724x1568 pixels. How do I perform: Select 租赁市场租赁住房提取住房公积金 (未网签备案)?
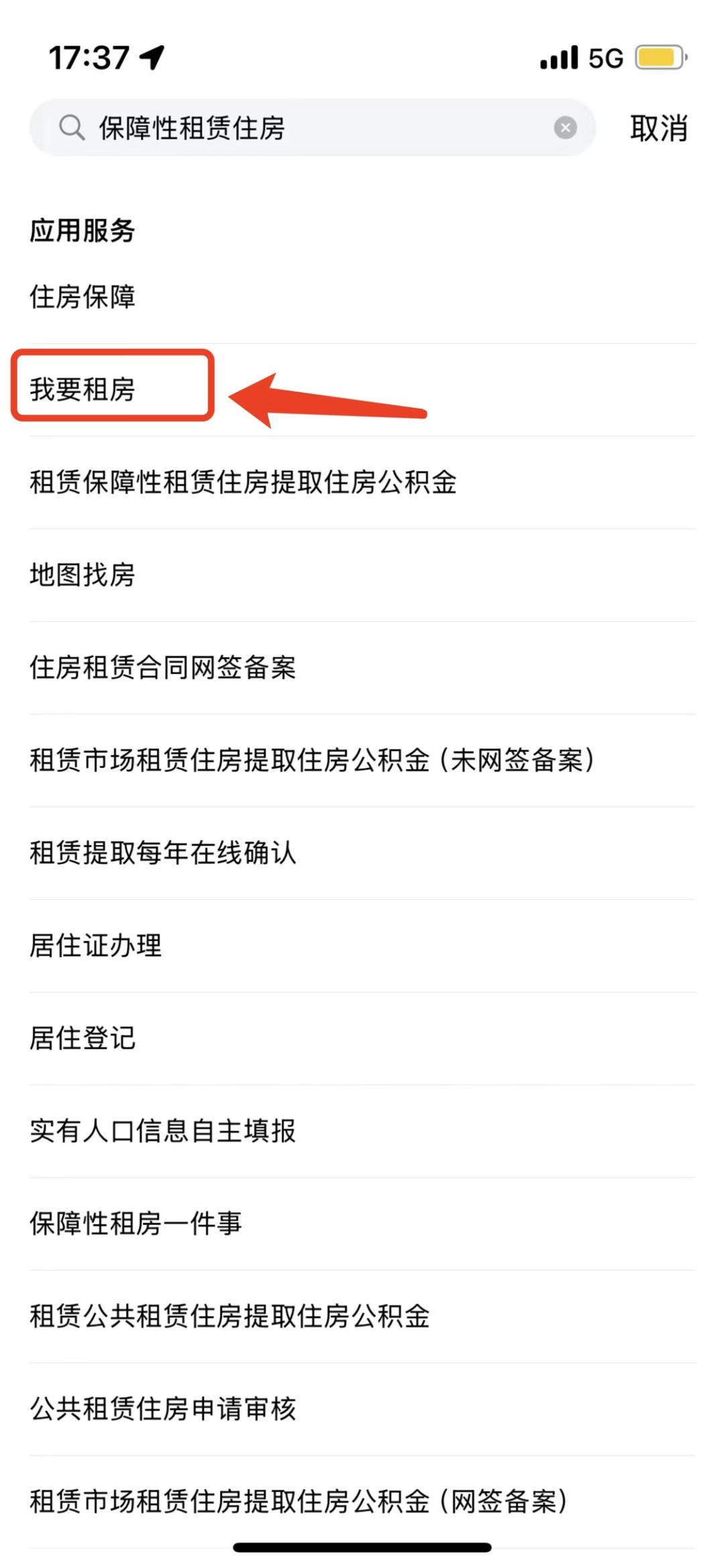[362, 760]
